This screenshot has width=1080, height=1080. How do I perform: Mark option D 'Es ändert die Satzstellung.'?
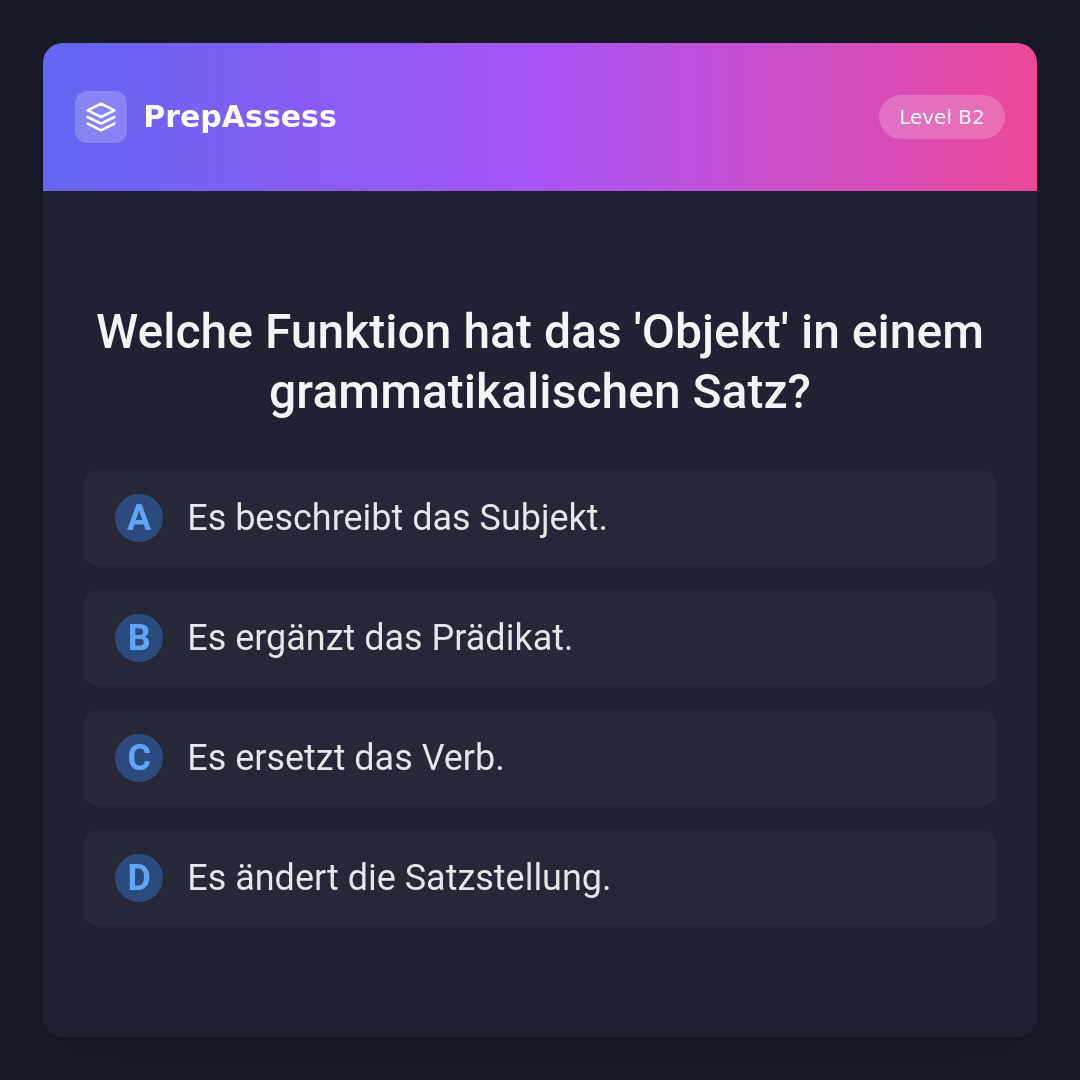tap(539, 878)
